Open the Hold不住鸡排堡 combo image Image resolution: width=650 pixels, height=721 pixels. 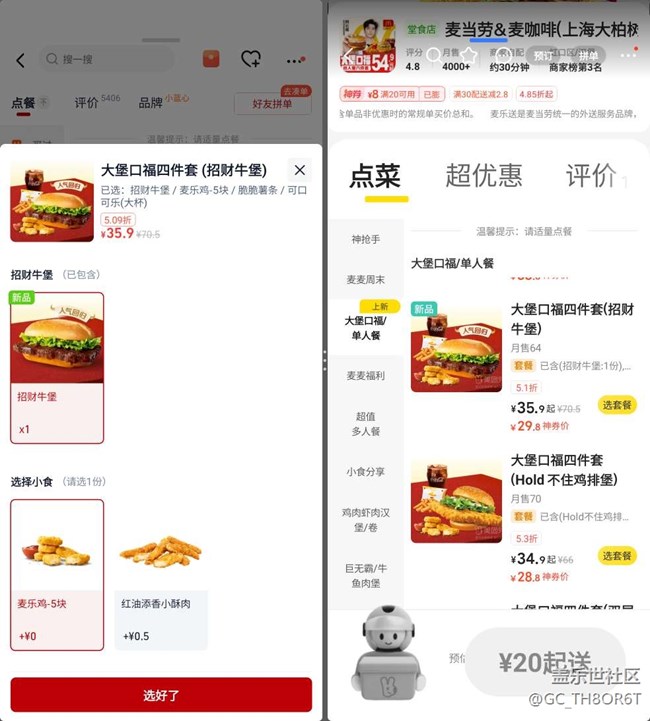456,501
